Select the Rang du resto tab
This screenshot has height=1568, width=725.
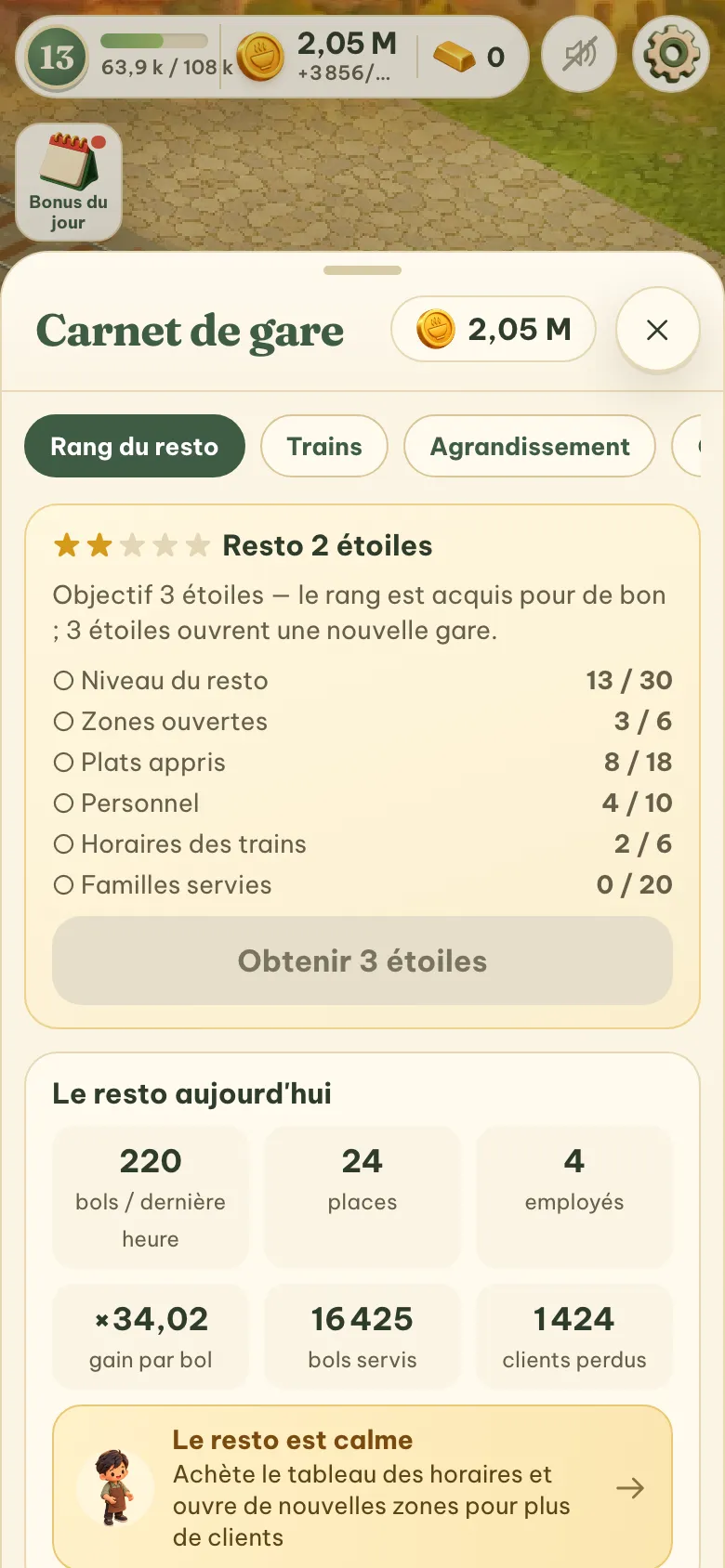pyautogui.click(x=135, y=446)
